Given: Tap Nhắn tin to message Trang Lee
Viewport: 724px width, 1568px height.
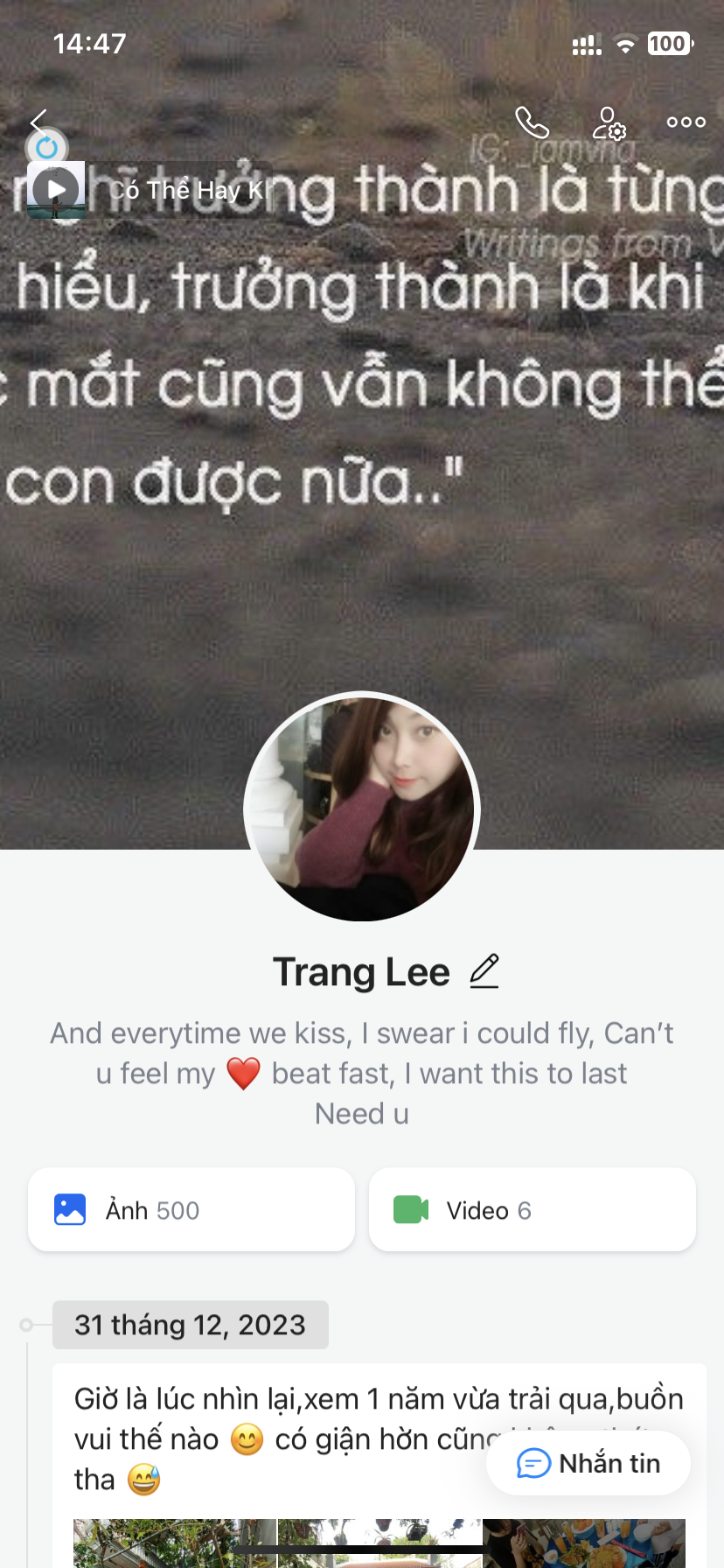Looking at the screenshot, I should tap(588, 1463).
